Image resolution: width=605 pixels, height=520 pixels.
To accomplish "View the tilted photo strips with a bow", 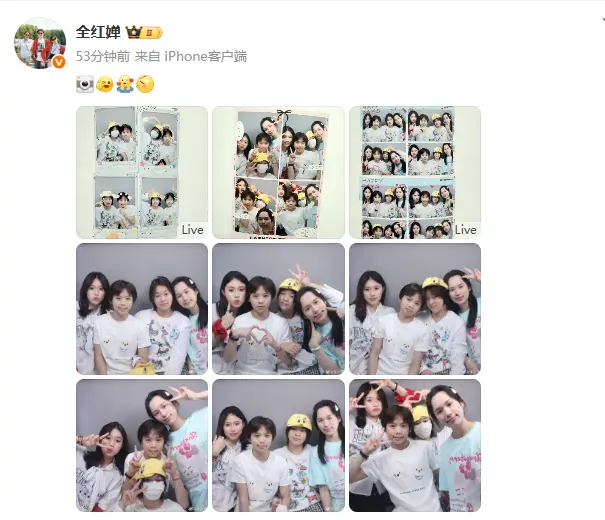I will click(x=278, y=172).
